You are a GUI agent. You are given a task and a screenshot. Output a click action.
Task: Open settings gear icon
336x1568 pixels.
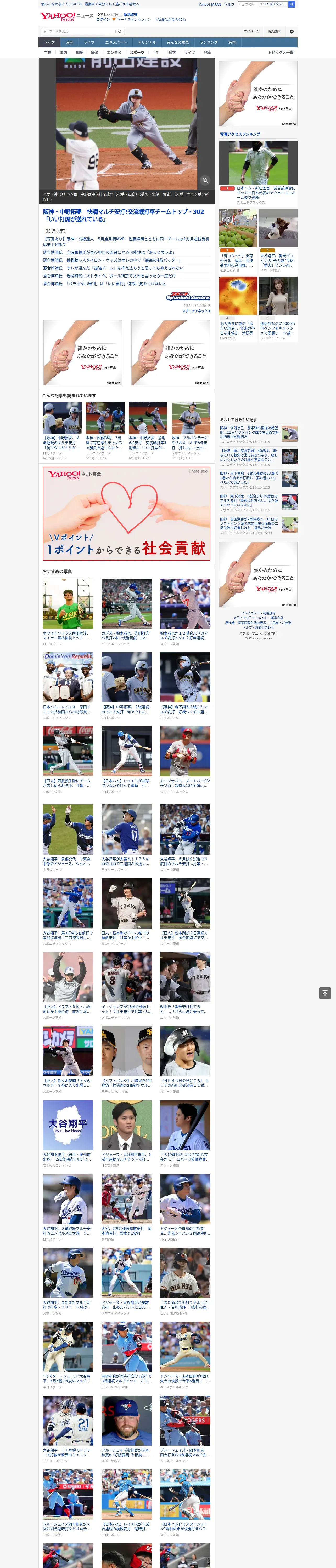click(x=292, y=32)
